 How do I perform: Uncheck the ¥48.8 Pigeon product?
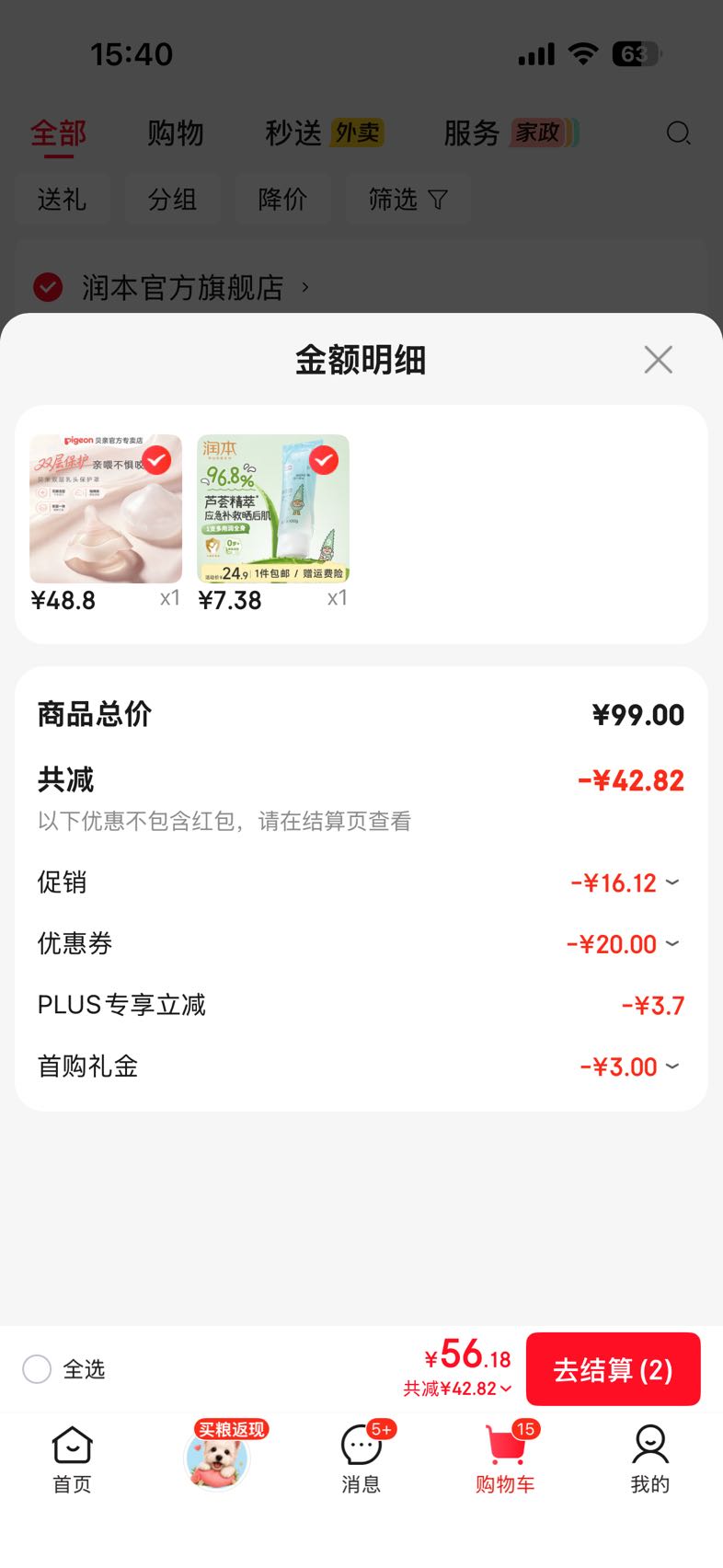pyautogui.click(x=156, y=459)
